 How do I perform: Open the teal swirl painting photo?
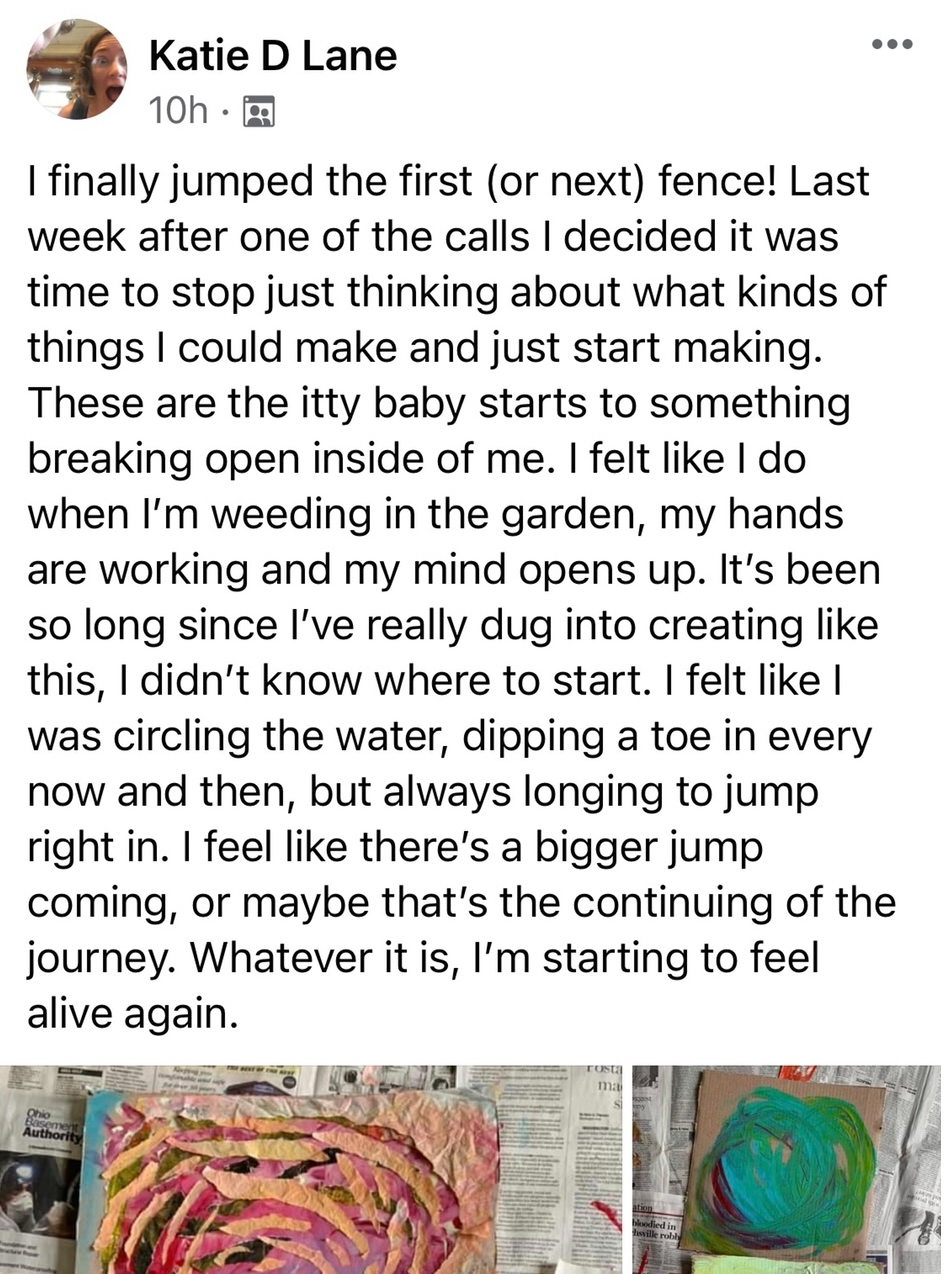(786, 1170)
